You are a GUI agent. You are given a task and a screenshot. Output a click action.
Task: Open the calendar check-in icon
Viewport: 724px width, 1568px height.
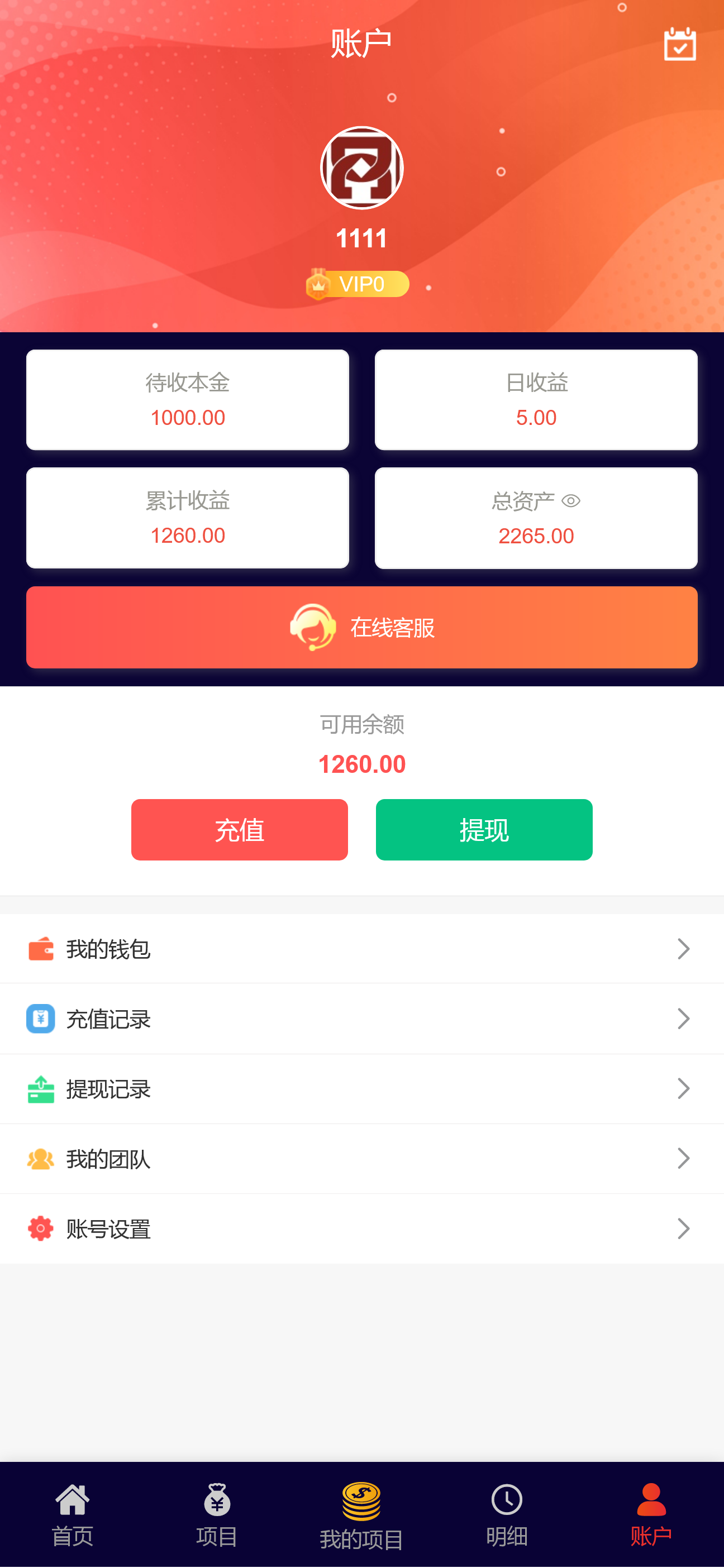click(679, 44)
